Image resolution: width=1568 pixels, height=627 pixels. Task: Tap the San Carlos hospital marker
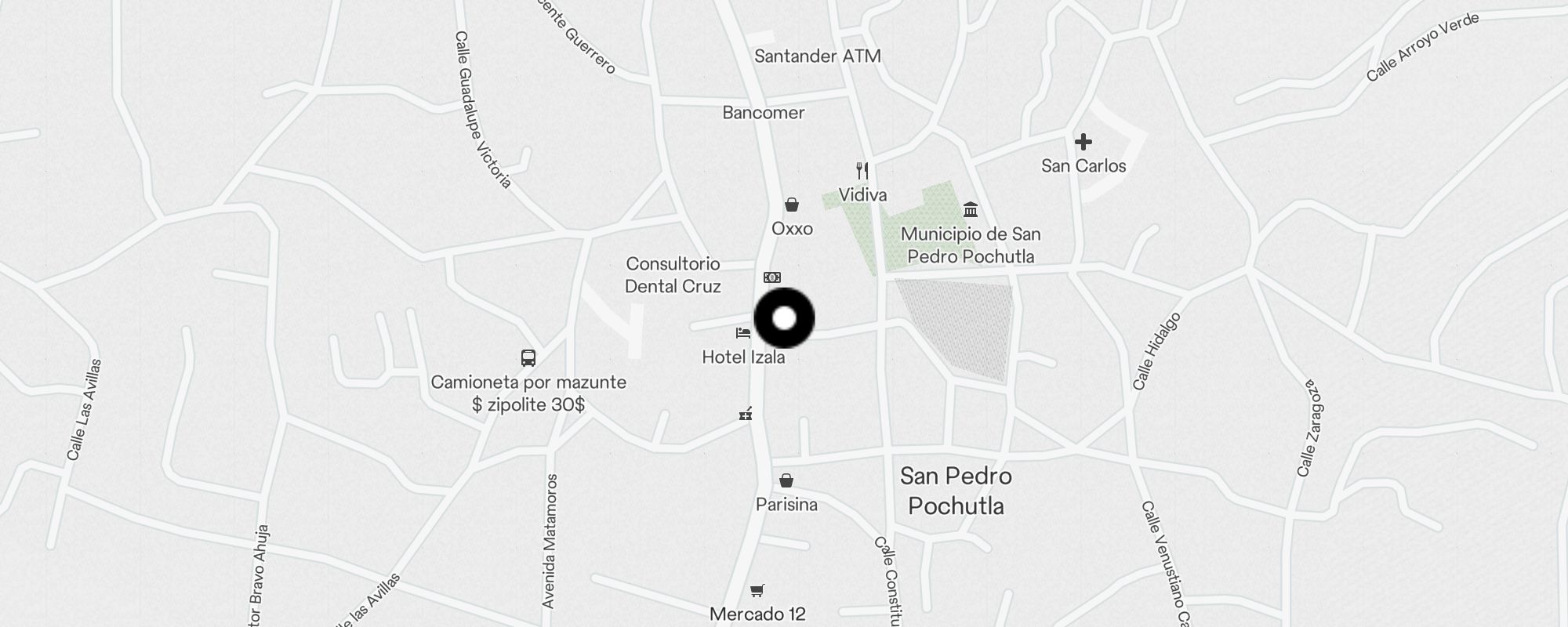[x=1083, y=143]
